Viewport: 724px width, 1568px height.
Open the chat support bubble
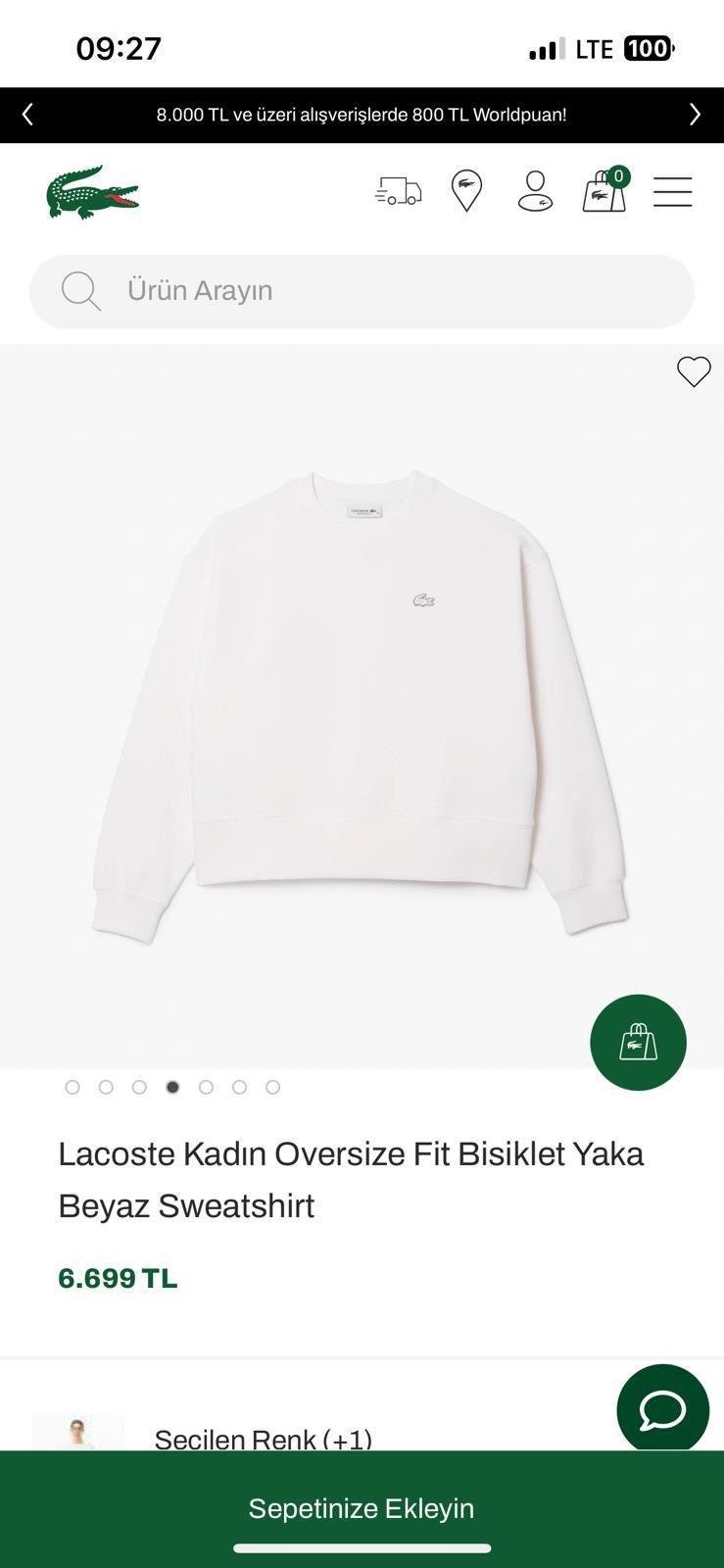point(662,1410)
